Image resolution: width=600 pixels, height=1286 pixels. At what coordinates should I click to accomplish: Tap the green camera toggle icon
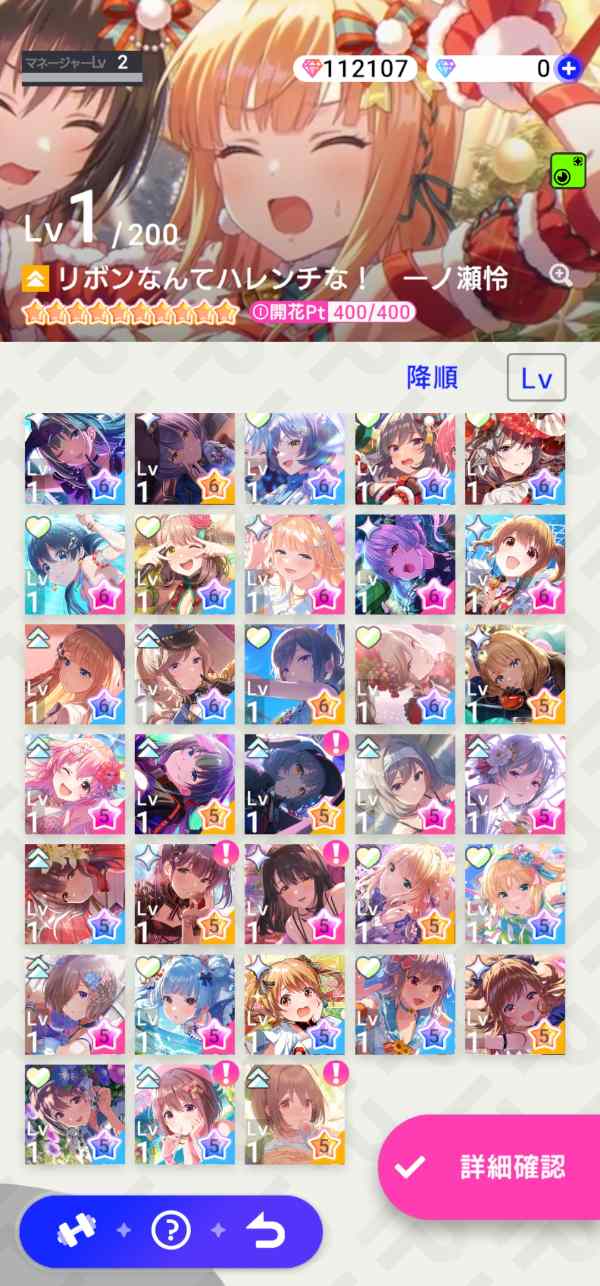(567, 171)
